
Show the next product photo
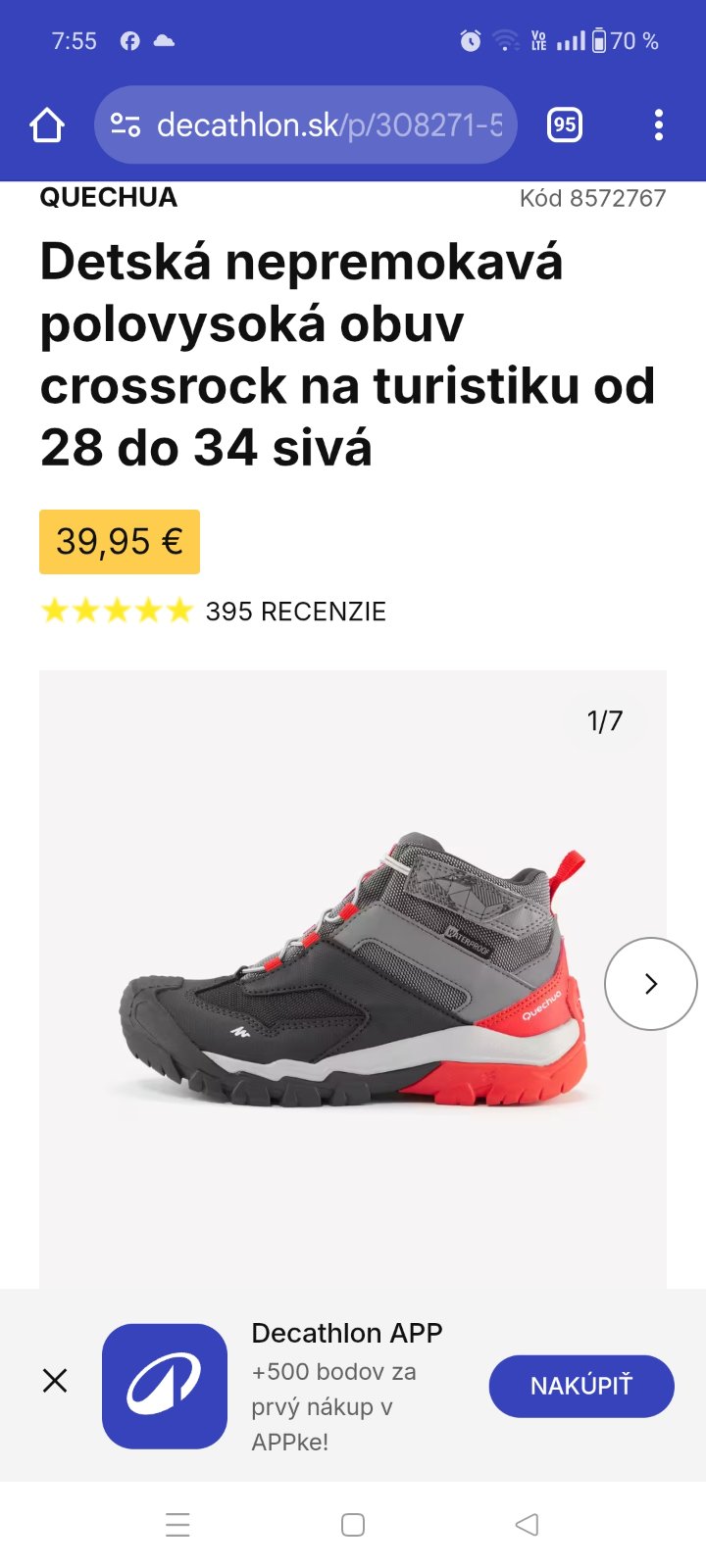pyautogui.click(x=650, y=984)
